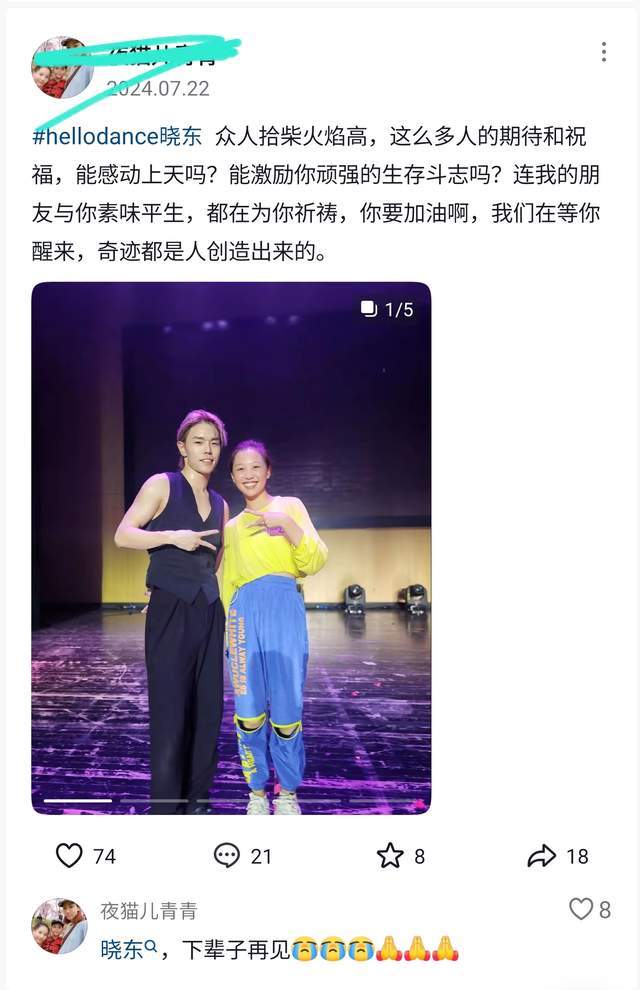Screen dimensions: 640x990
Task: Open the post author's profile avatar
Action: (x=61, y=68)
